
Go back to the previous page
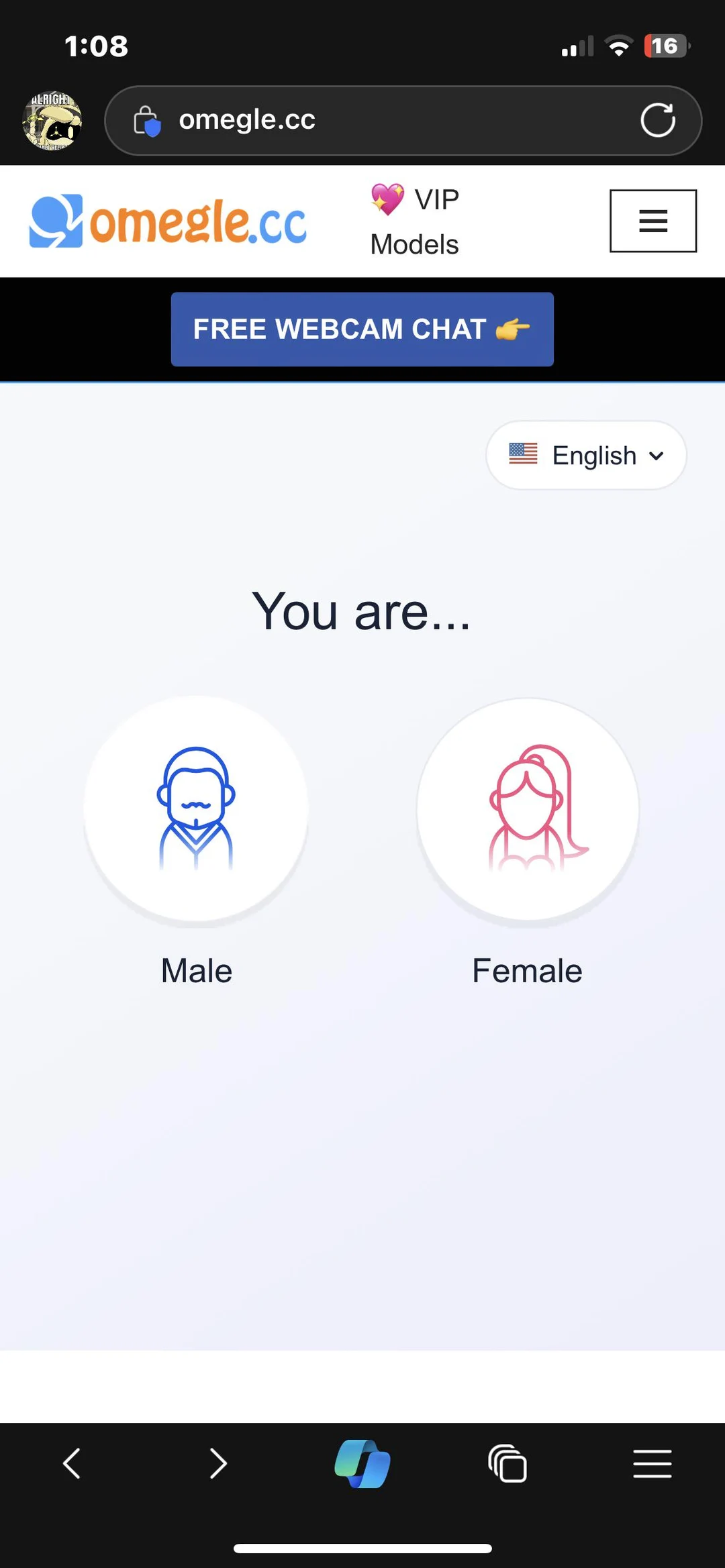click(x=72, y=1463)
